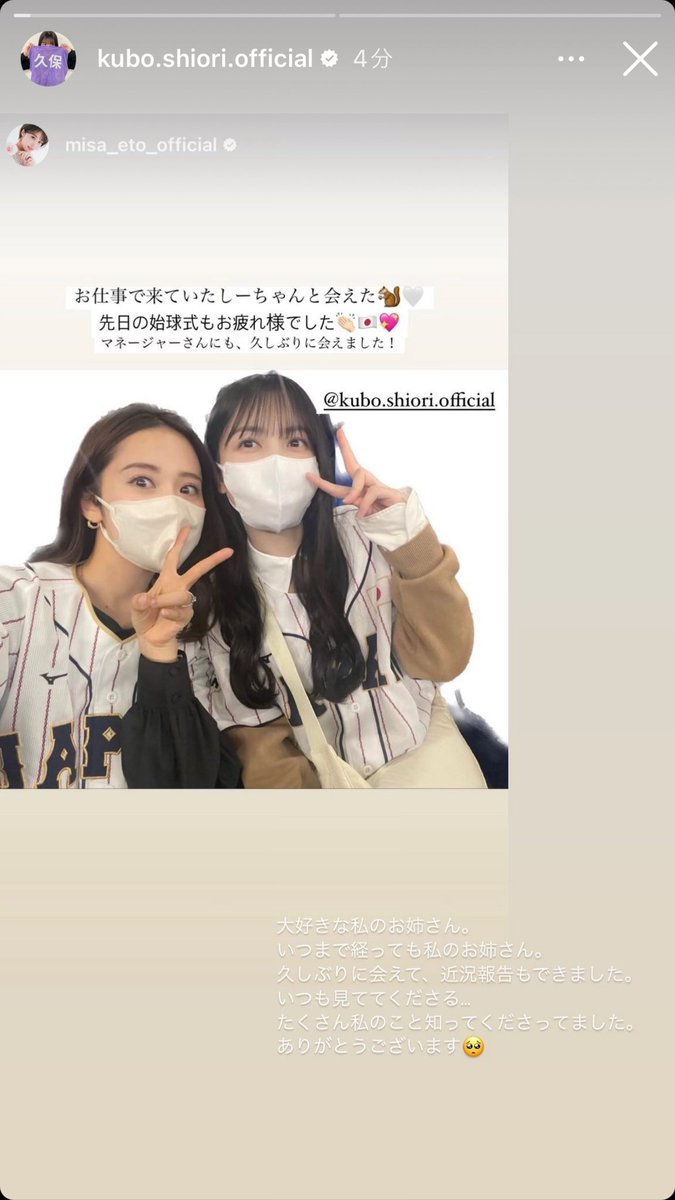
Task: Open kubo.shiori.official profile avatar
Action: tap(48, 59)
